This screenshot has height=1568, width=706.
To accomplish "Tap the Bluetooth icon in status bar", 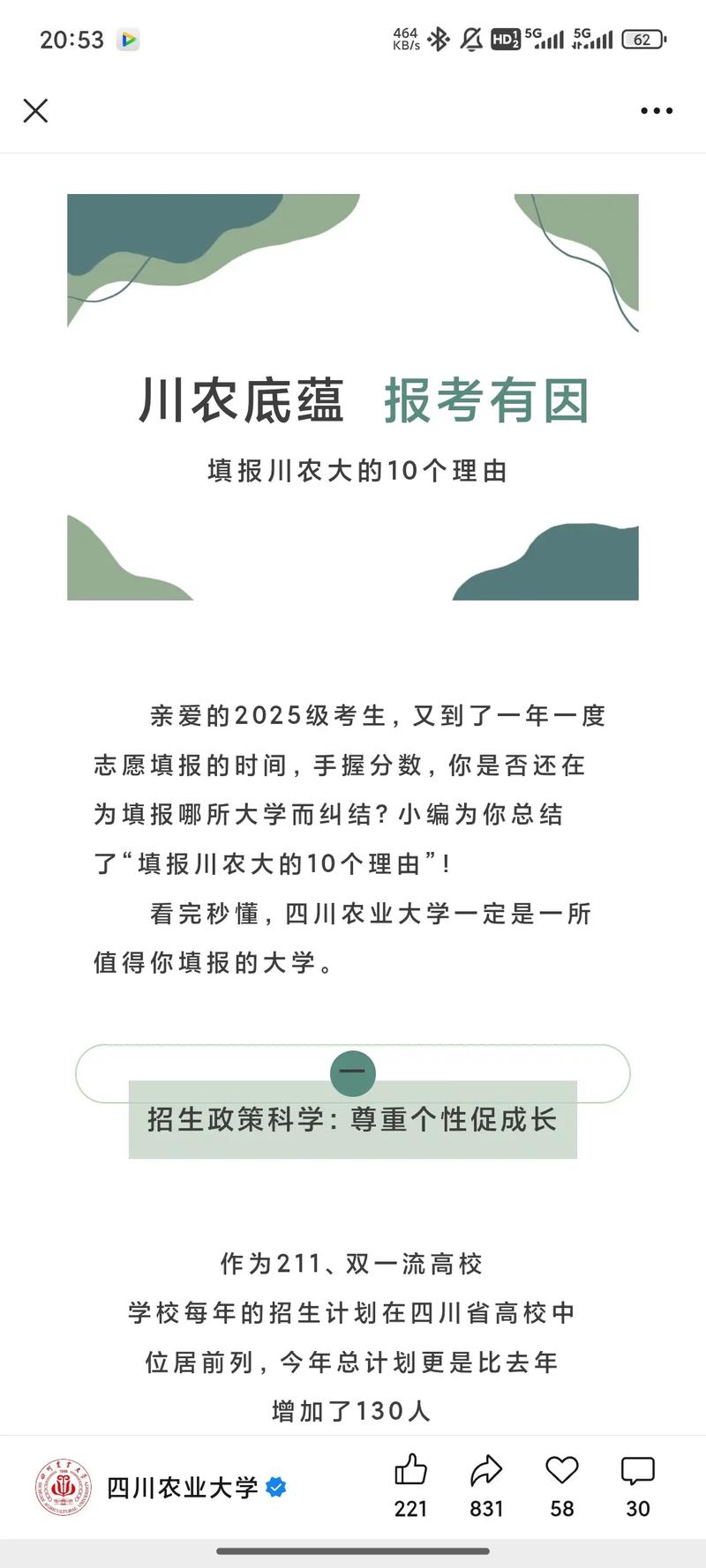I will 439,39.
